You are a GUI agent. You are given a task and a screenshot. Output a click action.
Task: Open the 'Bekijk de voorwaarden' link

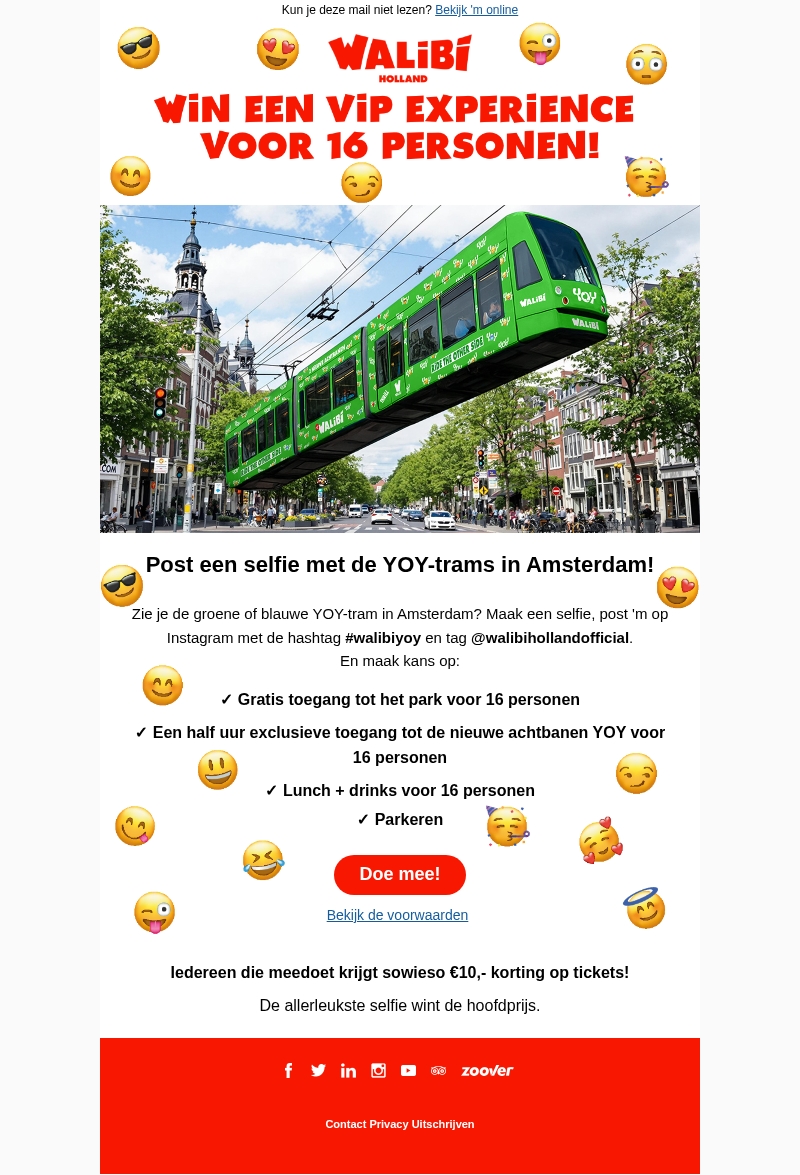tap(397, 915)
